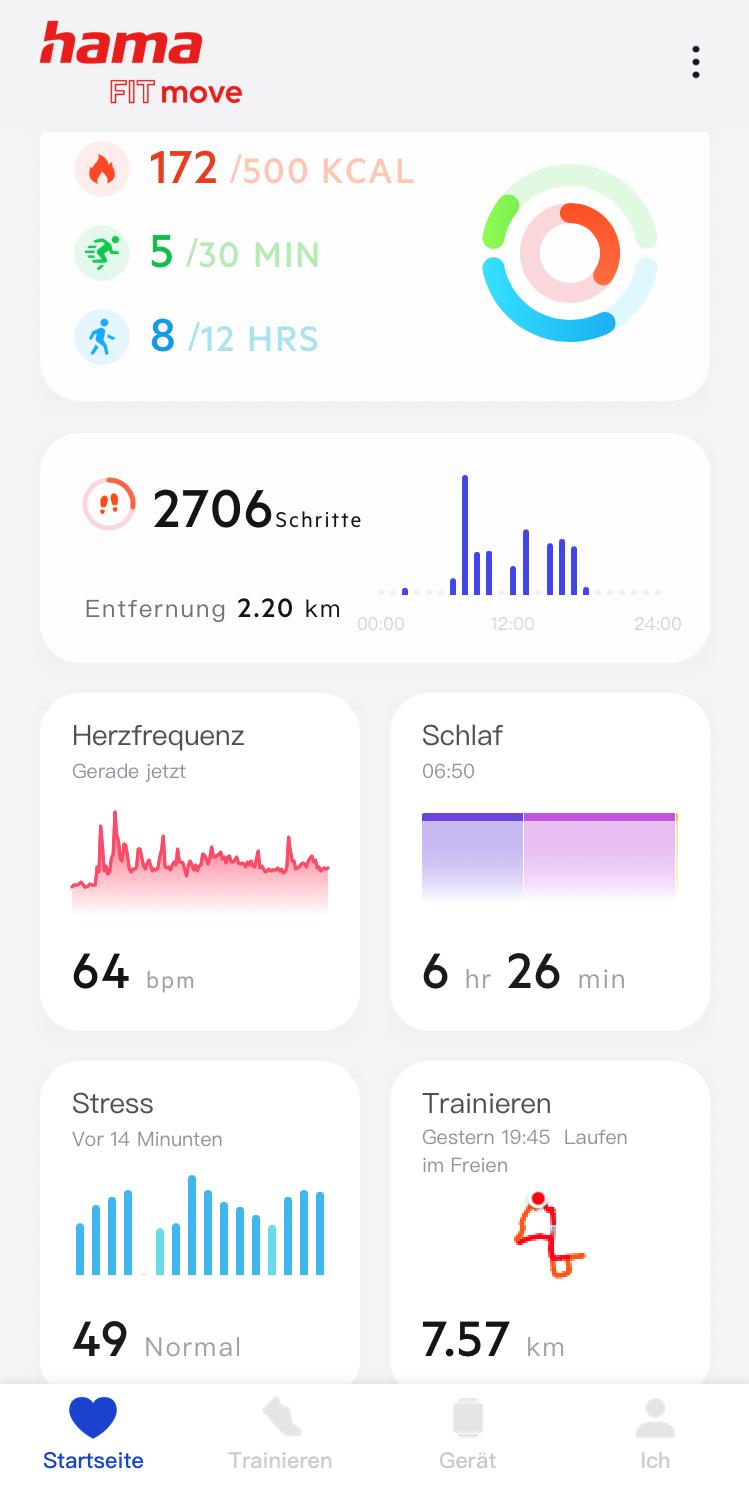Go to the Startseite tab

click(93, 1434)
